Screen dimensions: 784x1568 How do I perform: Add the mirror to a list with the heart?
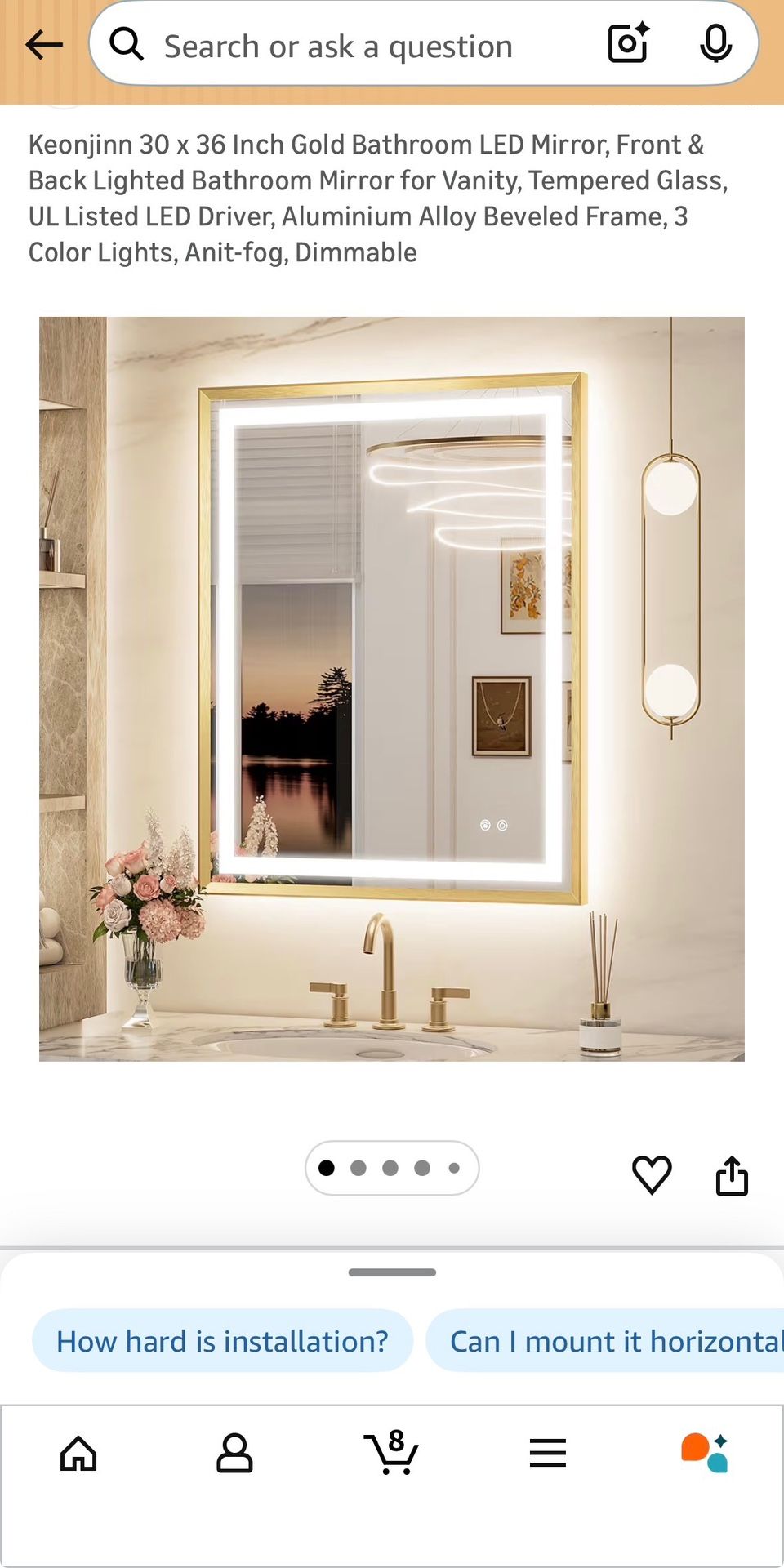point(652,1175)
